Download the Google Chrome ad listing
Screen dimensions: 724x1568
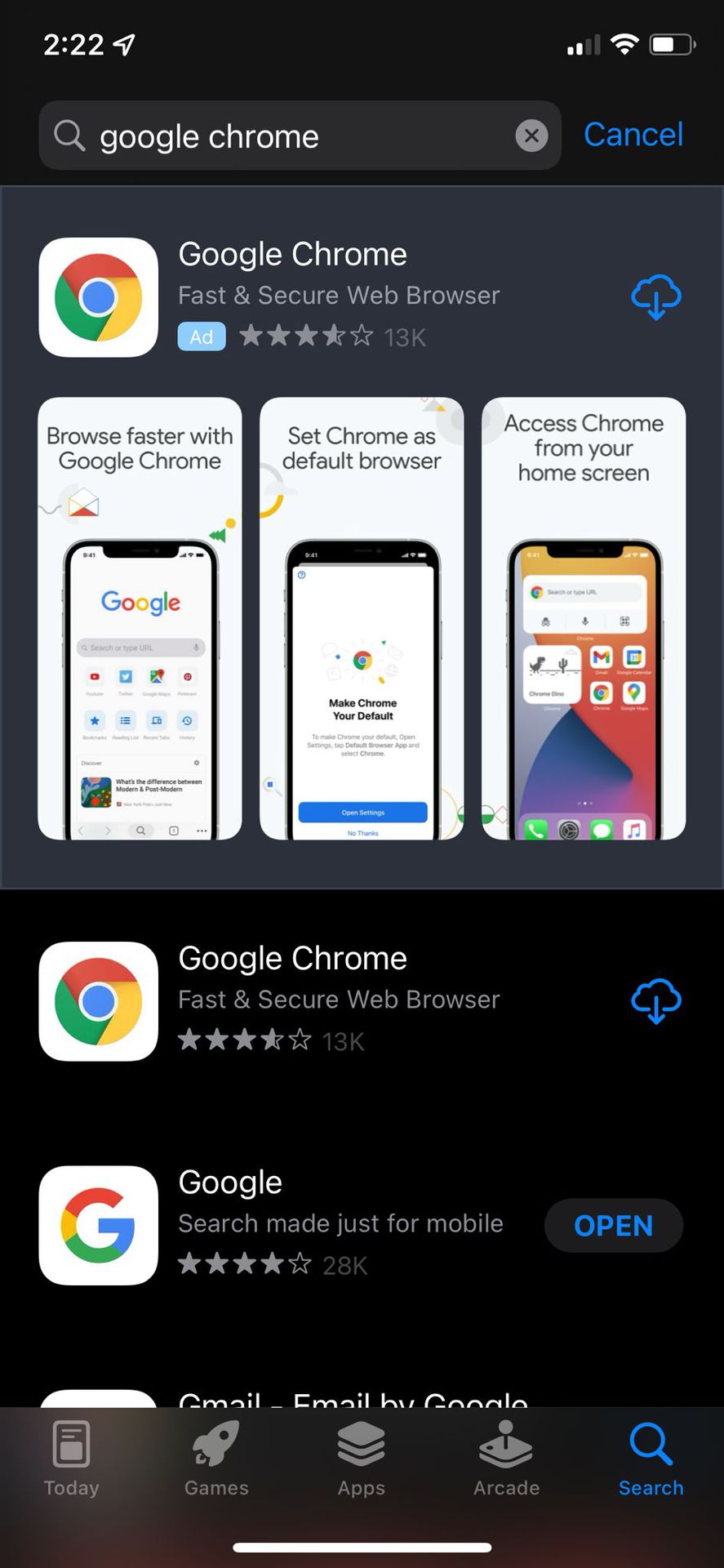pos(655,297)
